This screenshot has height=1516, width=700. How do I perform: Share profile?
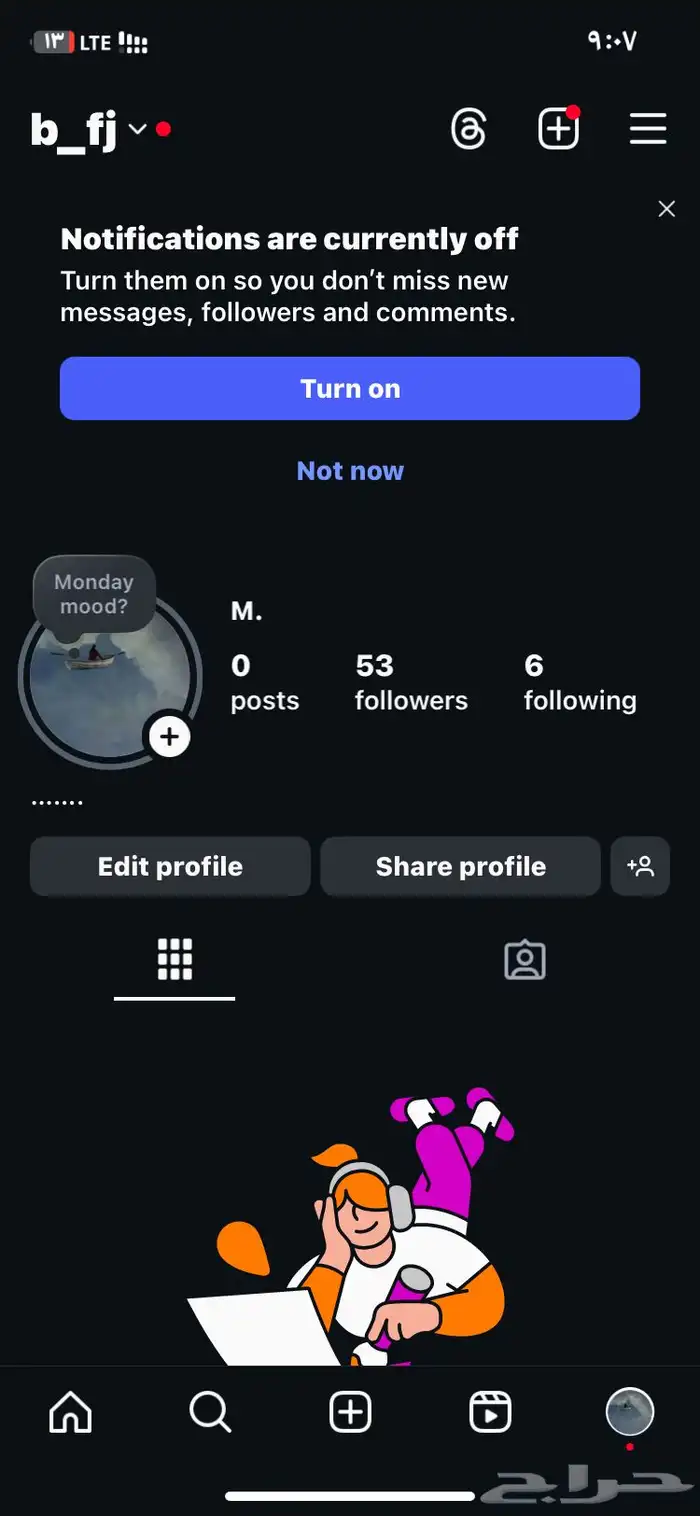pos(460,866)
